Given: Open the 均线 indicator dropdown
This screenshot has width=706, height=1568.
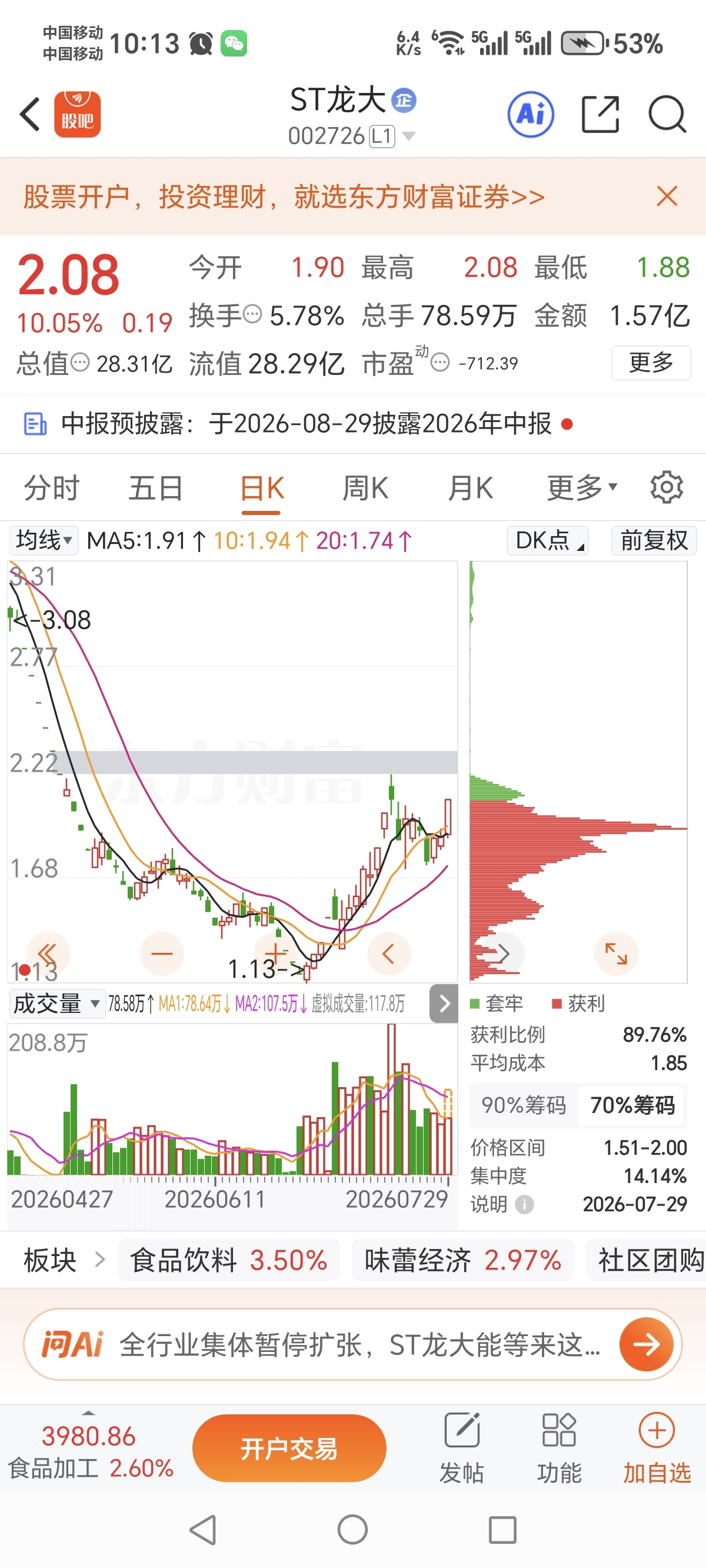Looking at the screenshot, I should (44, 540).
